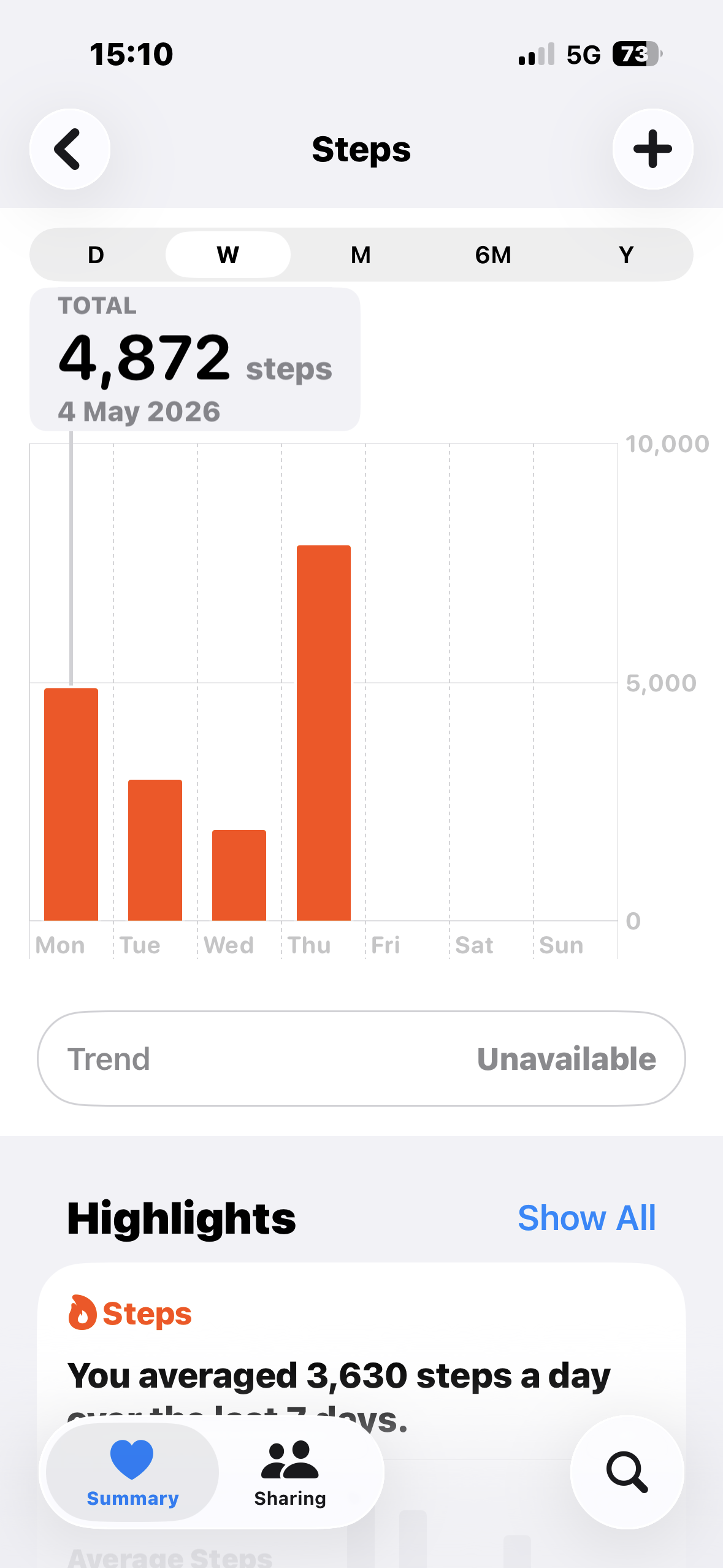The height and width of the screenshot is (1568, 723).
Task: Select the W week view
Action: 228,255
